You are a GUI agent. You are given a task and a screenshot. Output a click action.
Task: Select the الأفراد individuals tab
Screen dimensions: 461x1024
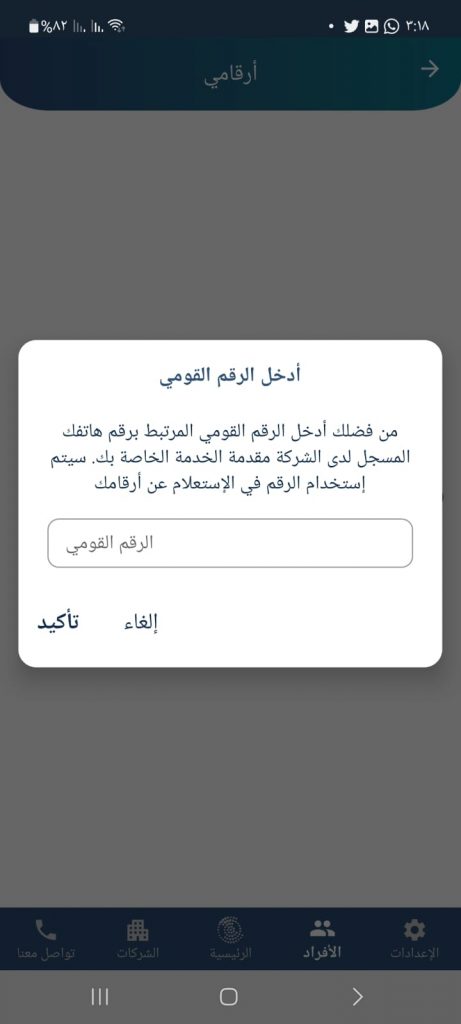tap(322, 939)
